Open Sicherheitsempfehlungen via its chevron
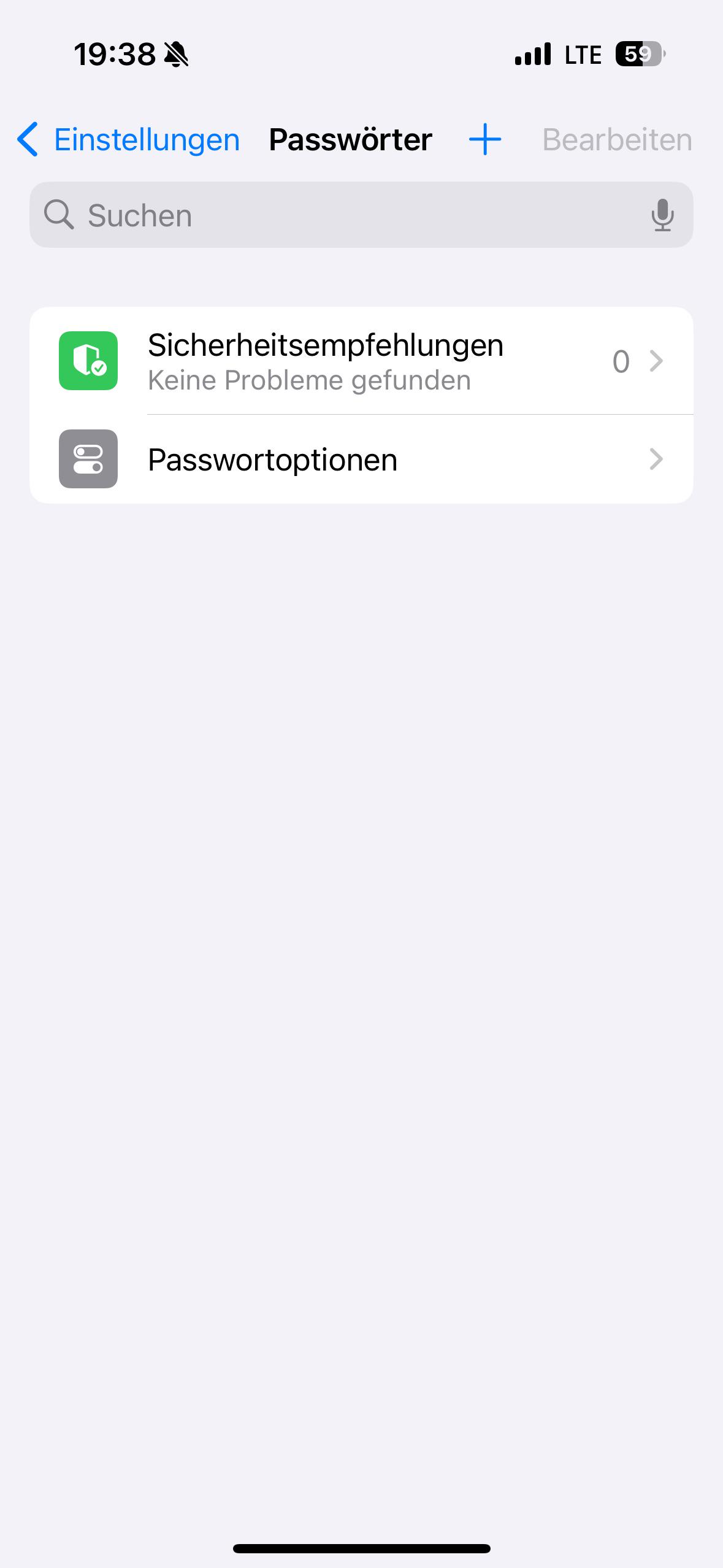Image resolution: width=723 pixels, height=1568 pixels. tap(656, 361)
